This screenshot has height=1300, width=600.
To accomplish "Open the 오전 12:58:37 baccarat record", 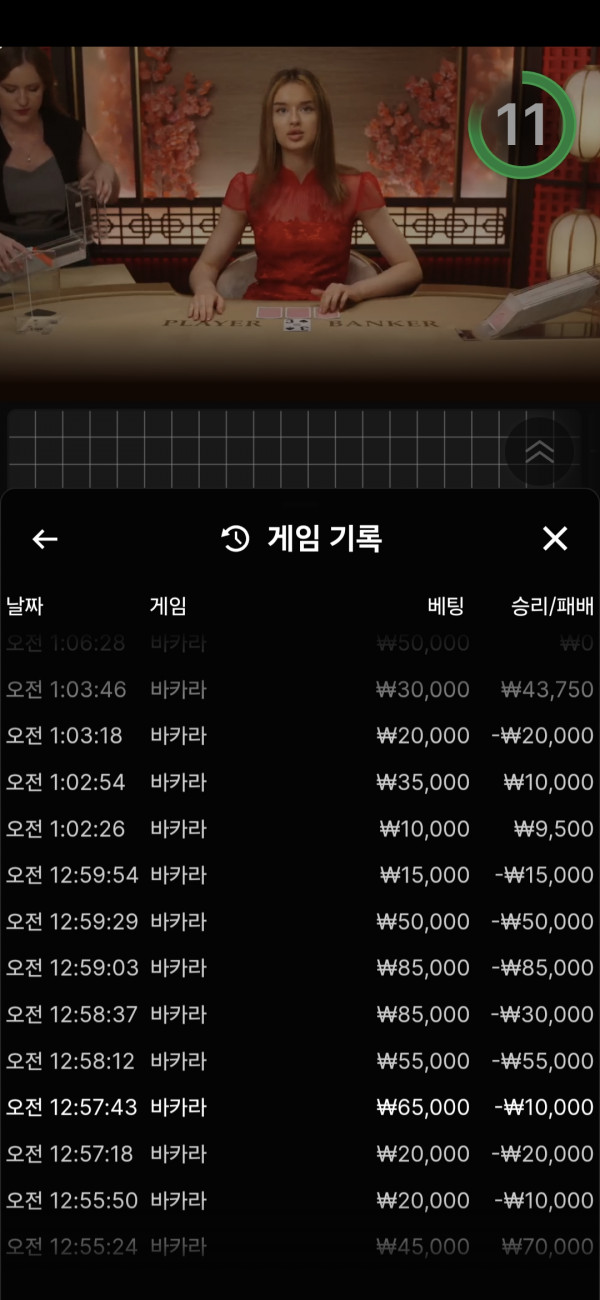I will tap(300, 1014).
